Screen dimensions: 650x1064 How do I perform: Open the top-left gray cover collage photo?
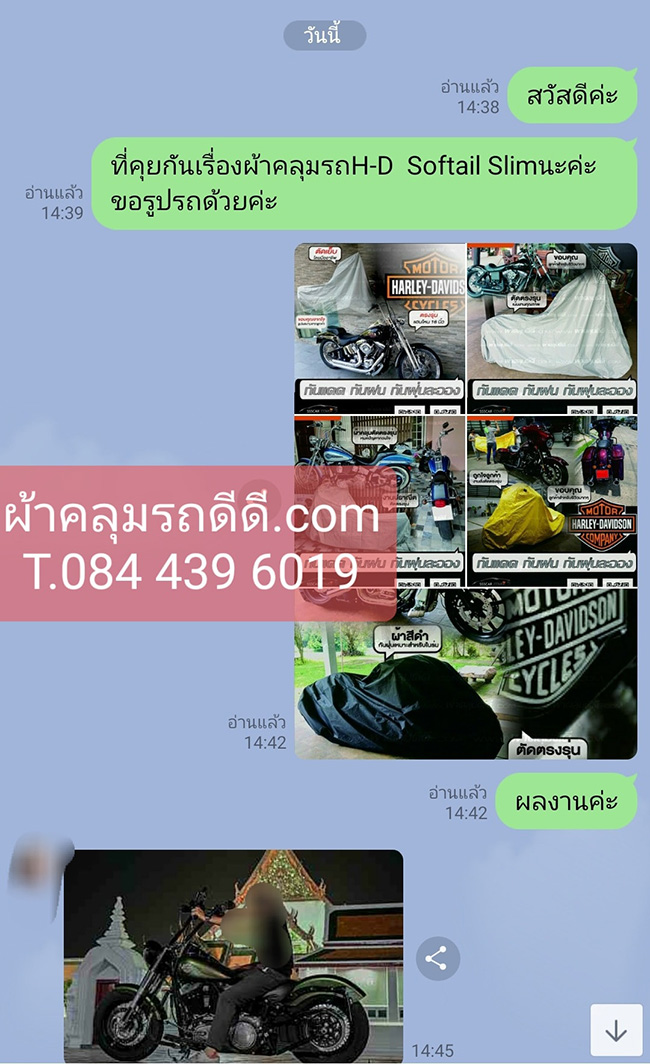coord(380,328)
